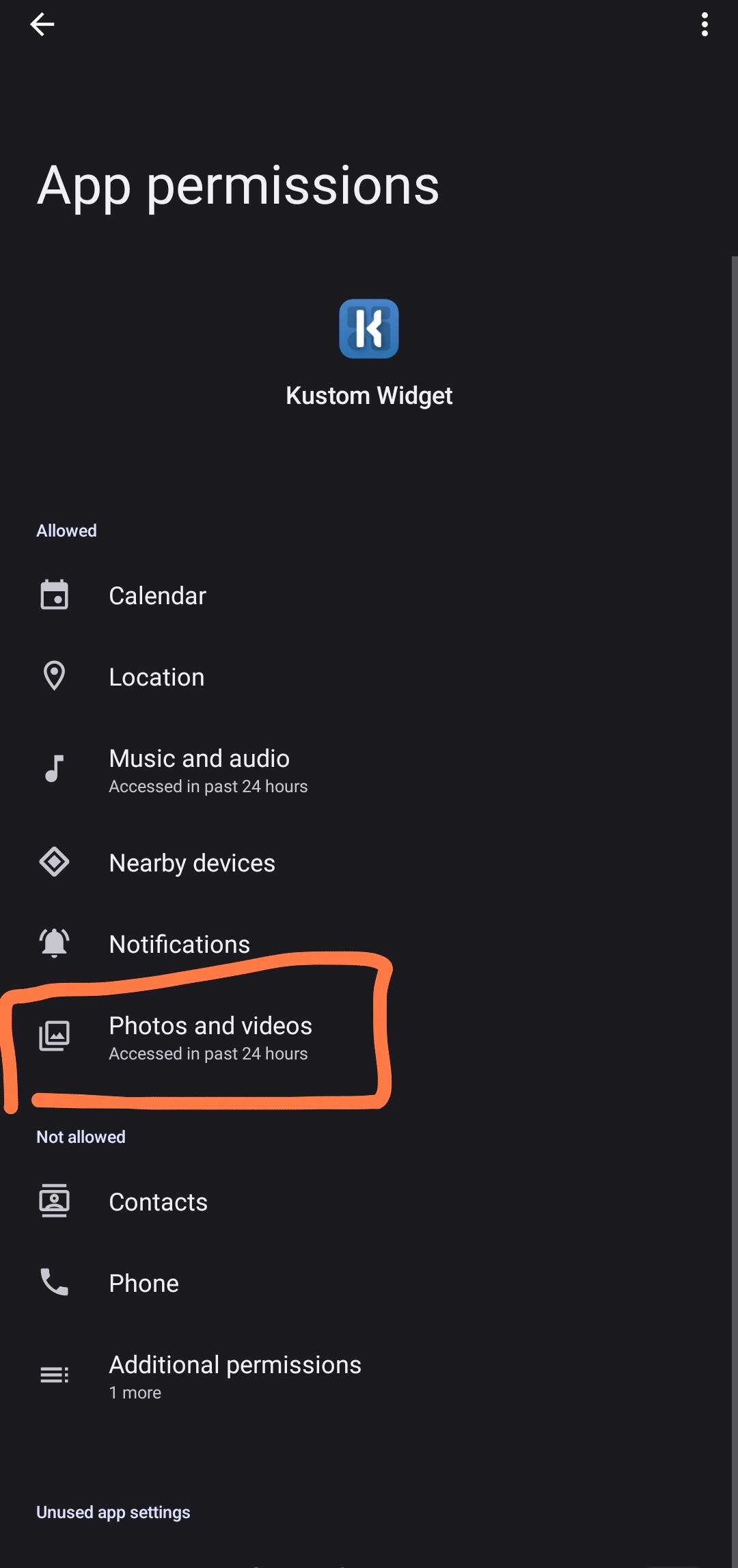This screenshot has width=738, height=1568.
Task: Open the Notifications permission
Action: pyautogui.click(x=369, y=944)
